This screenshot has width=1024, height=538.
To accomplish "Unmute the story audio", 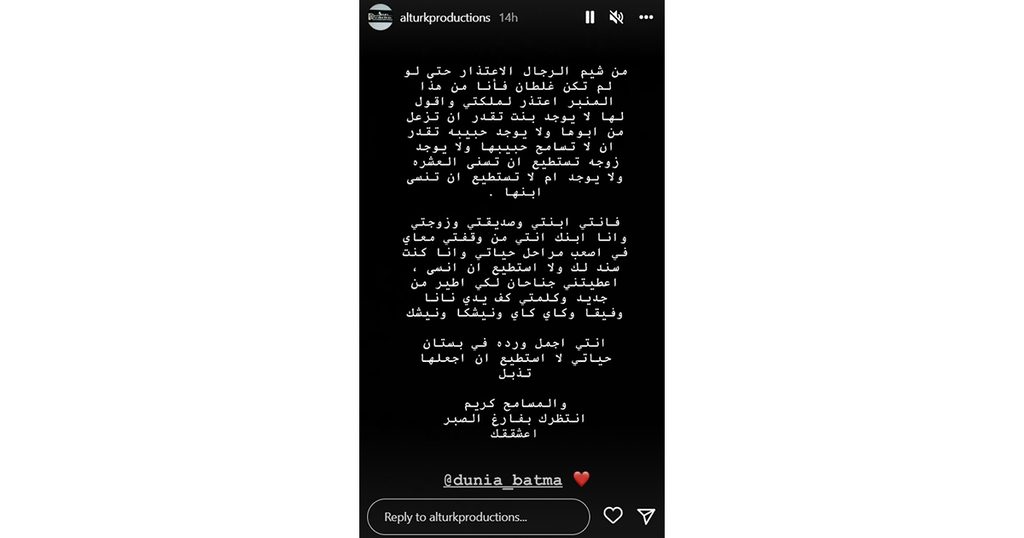I will tap(617, 17).
